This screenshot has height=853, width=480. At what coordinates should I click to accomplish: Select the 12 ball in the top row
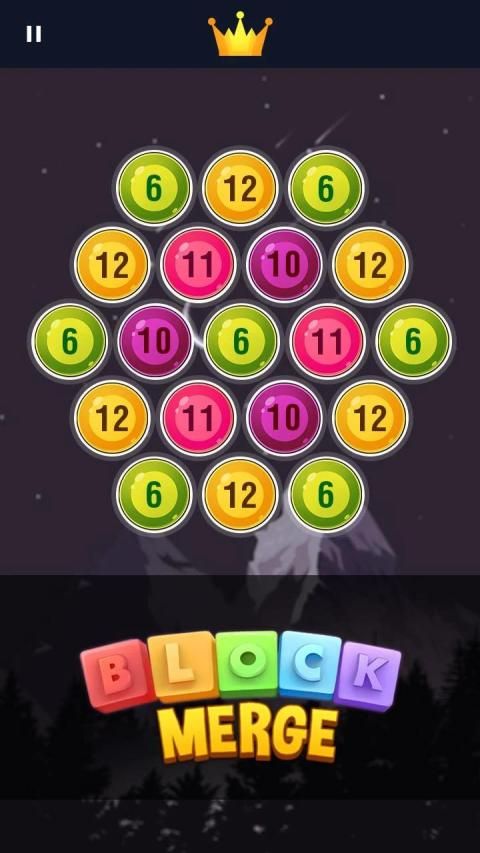(x=240, y=188)
